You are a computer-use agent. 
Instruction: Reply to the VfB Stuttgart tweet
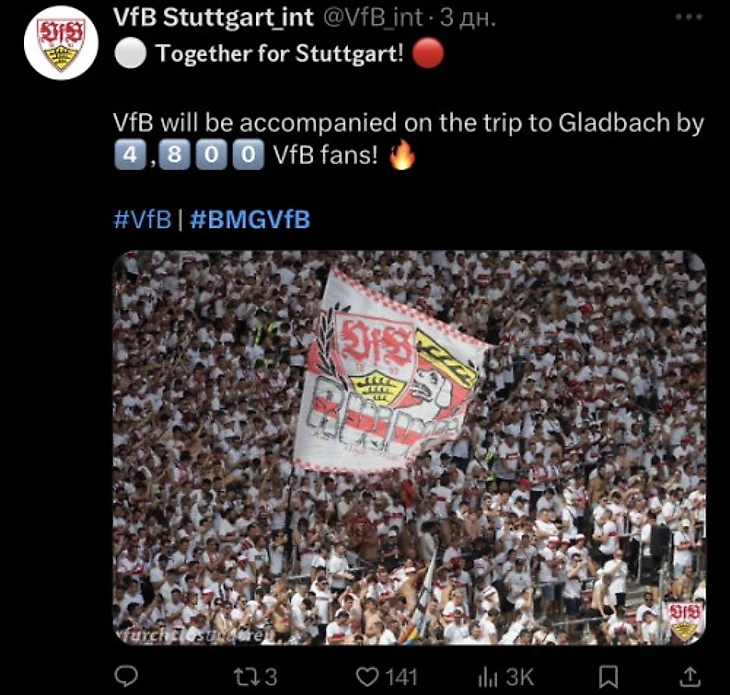126,677
